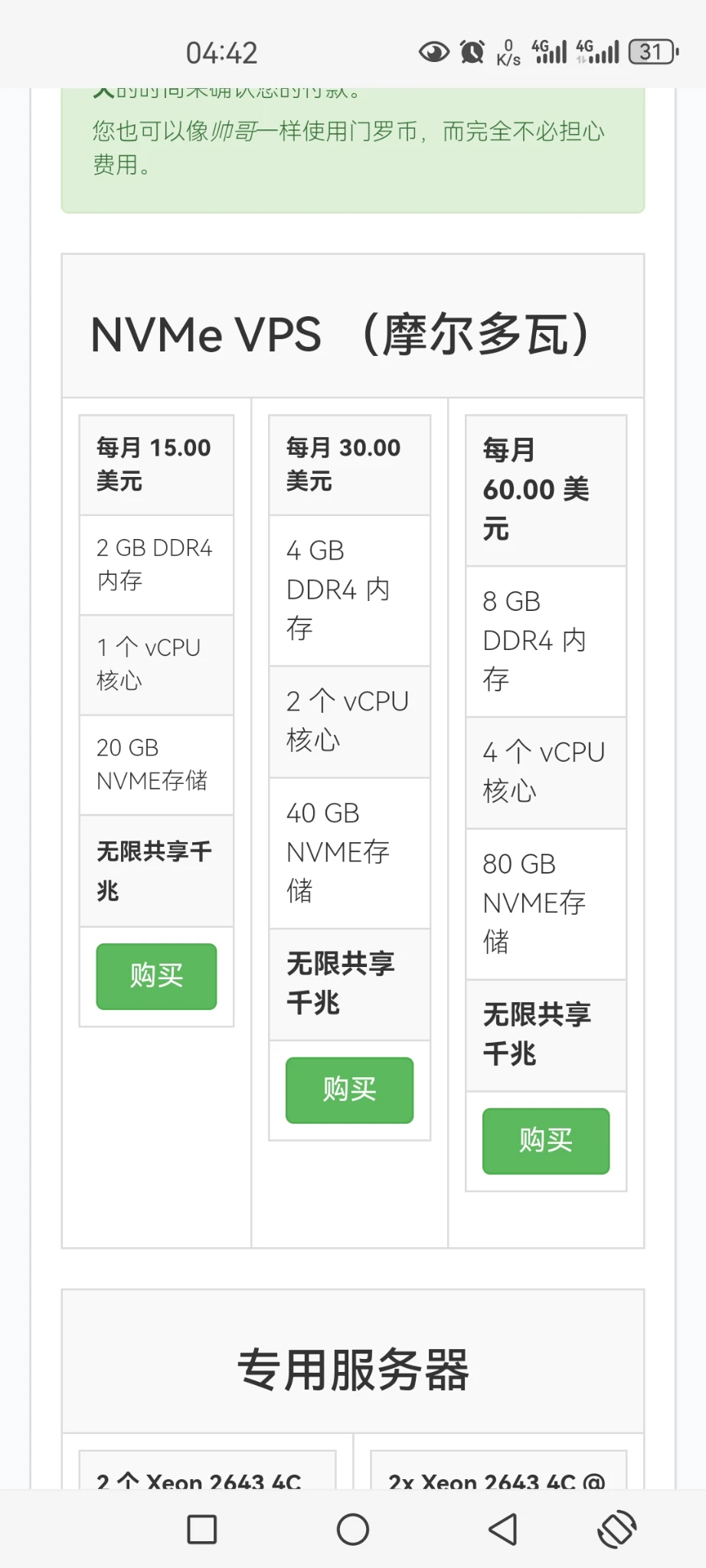
Task: Tap 购买 for the 15.00 美元 monthly plan
Action: pos(156,976)
